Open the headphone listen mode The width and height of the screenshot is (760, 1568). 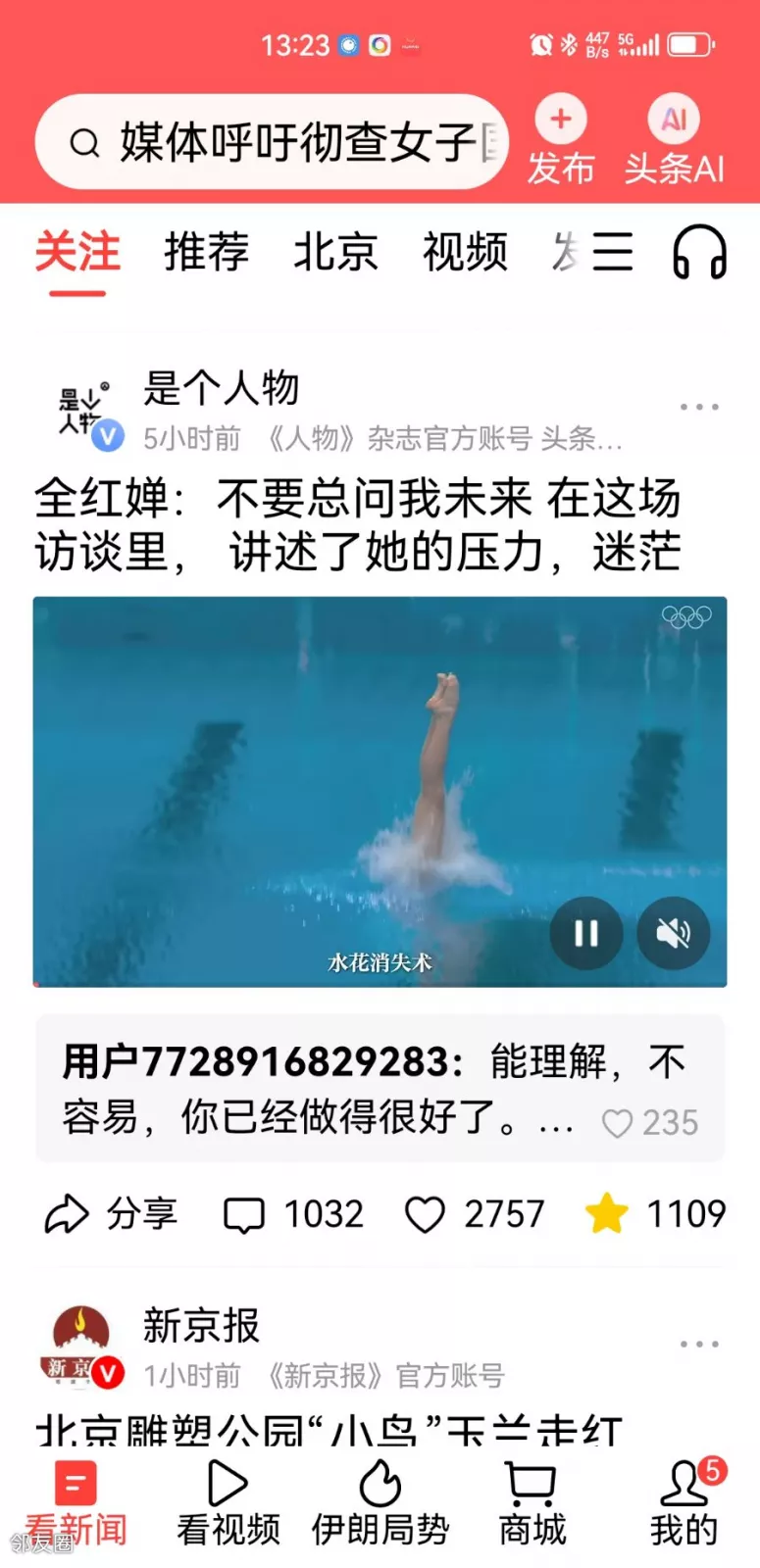(x=699, y=252)
